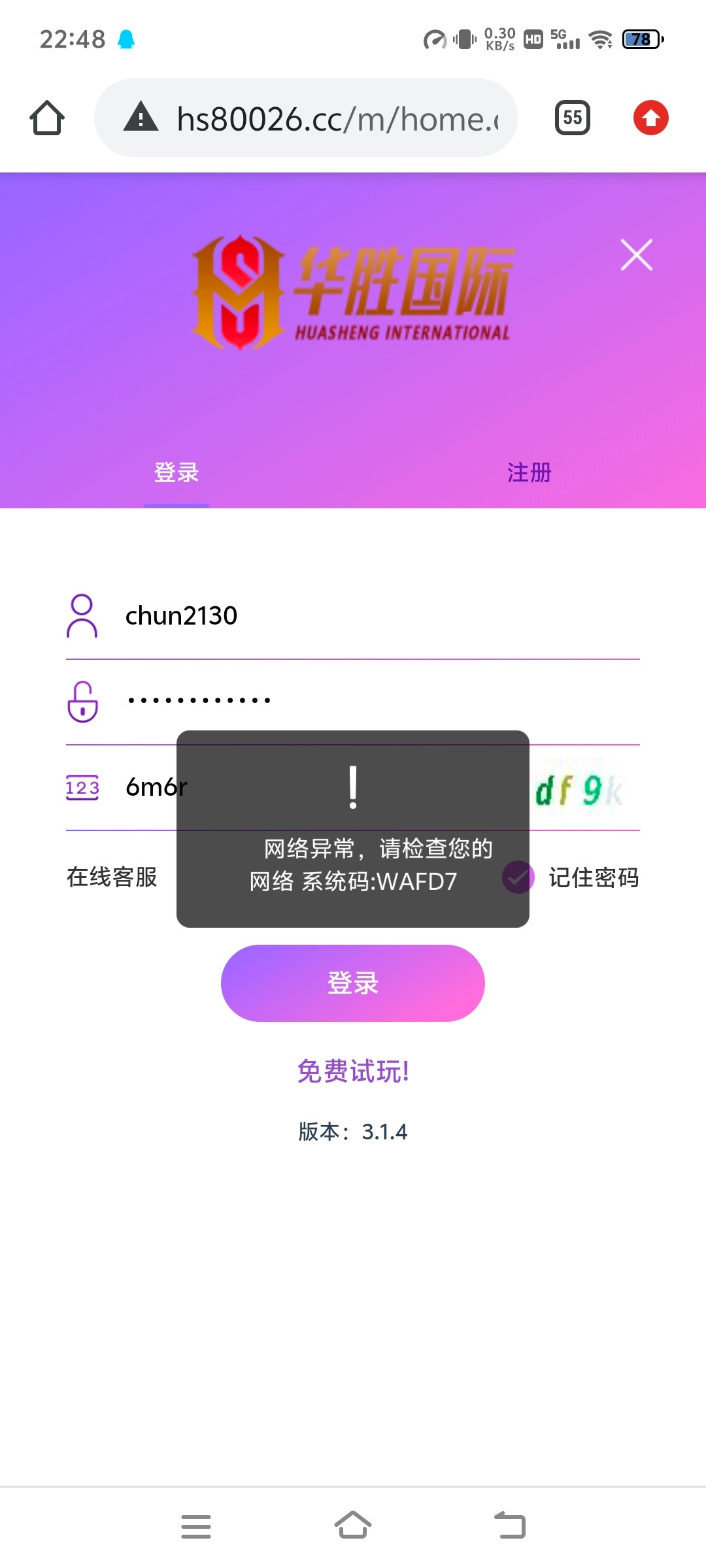Switch to the 注册 registration tab

click(x=529, y=472)
